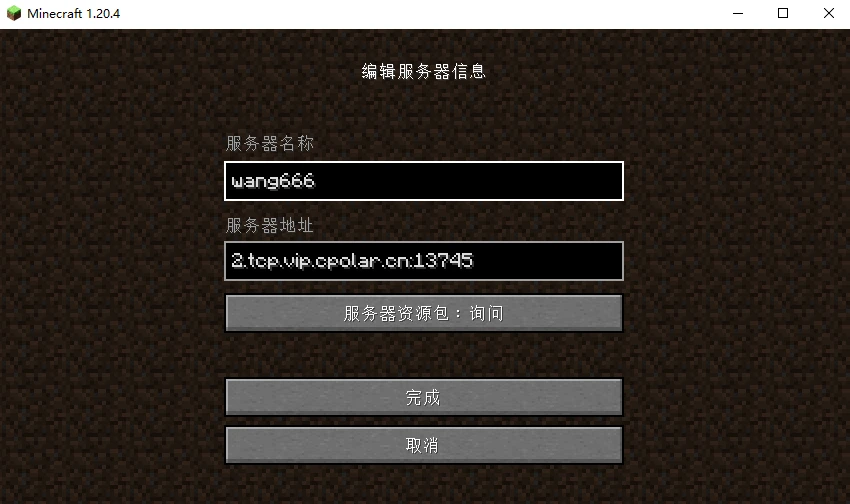The height and width of the screenshot is (504, 850).
Task: Minimize the Minecraft window
Action: (737, 13)
